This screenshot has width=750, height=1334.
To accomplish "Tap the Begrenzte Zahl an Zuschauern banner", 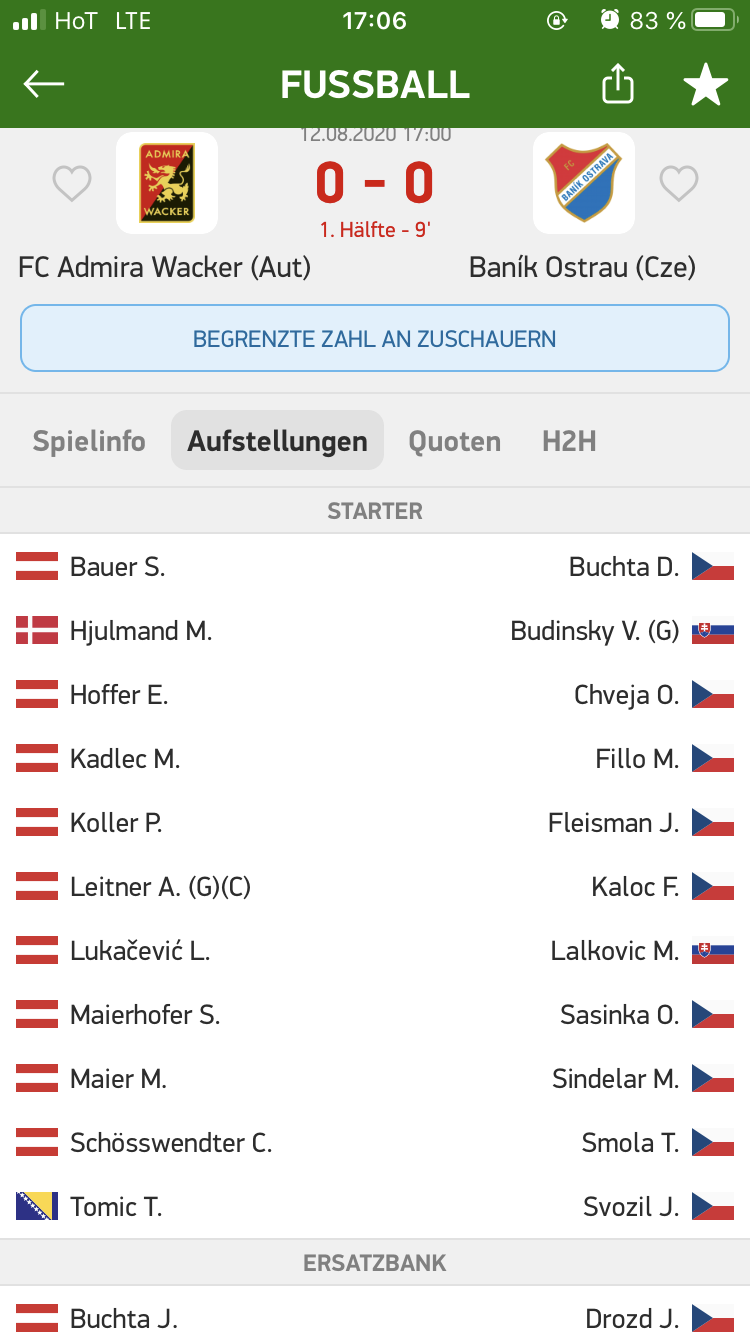I will 375,338.
